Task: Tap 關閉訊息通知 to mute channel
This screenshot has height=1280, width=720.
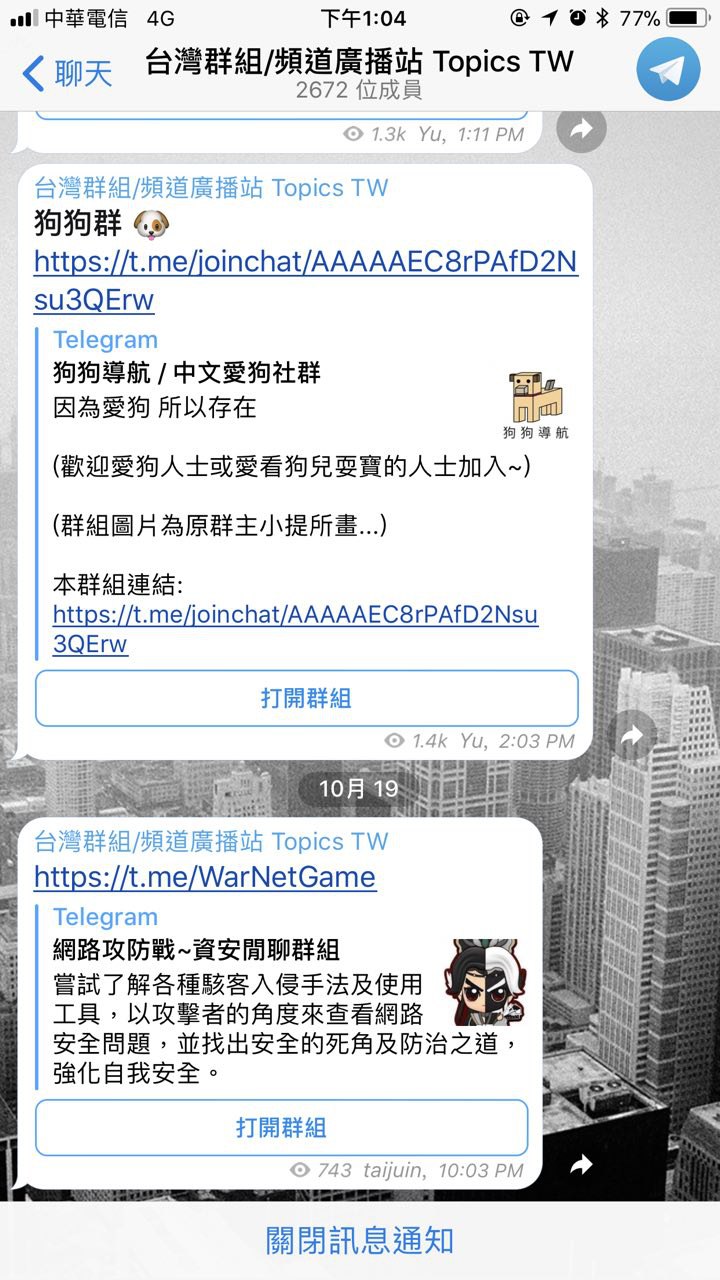Action: (359, 1241)
